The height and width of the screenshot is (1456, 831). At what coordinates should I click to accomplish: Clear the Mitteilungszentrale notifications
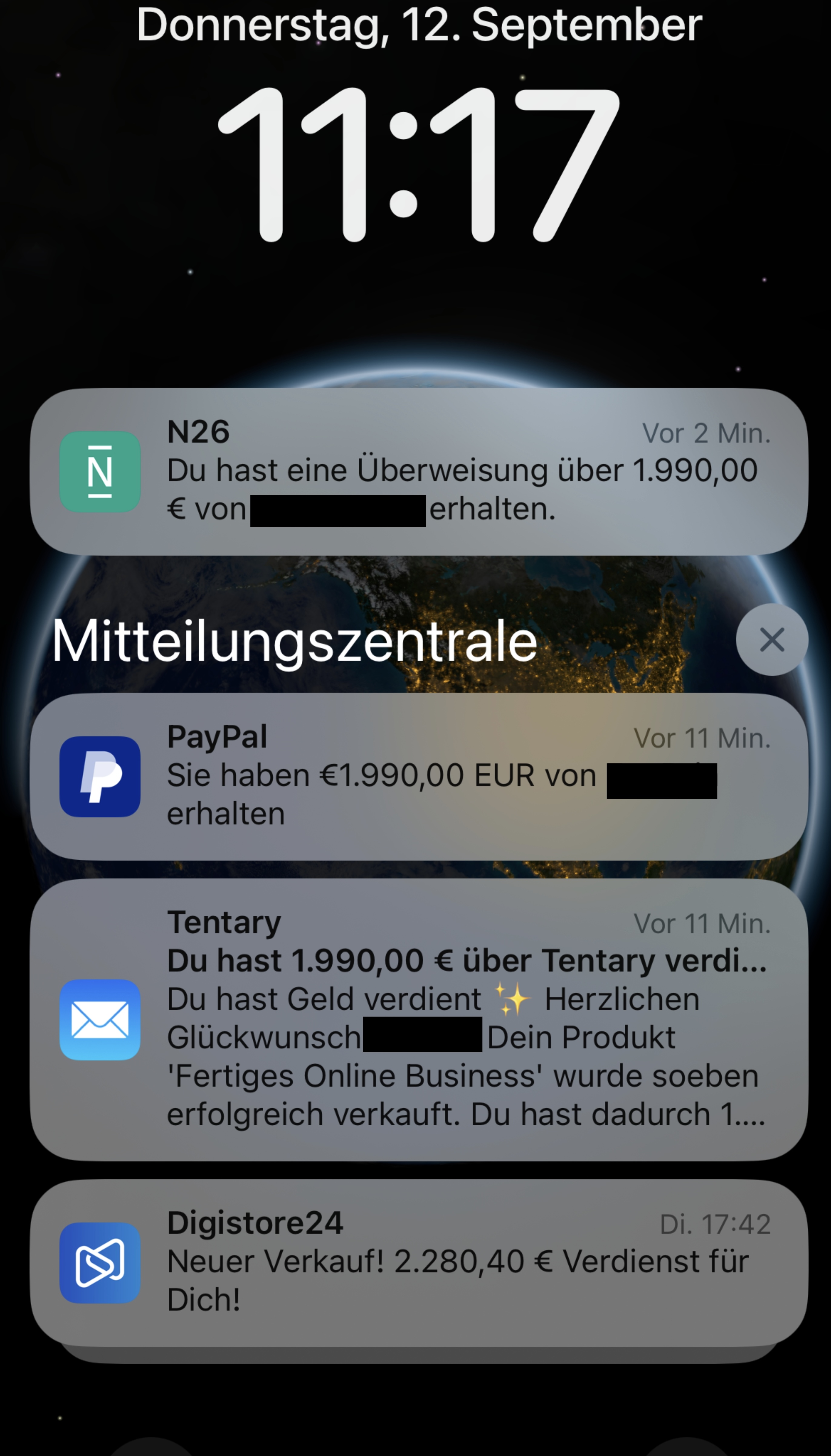pos(771,640)
